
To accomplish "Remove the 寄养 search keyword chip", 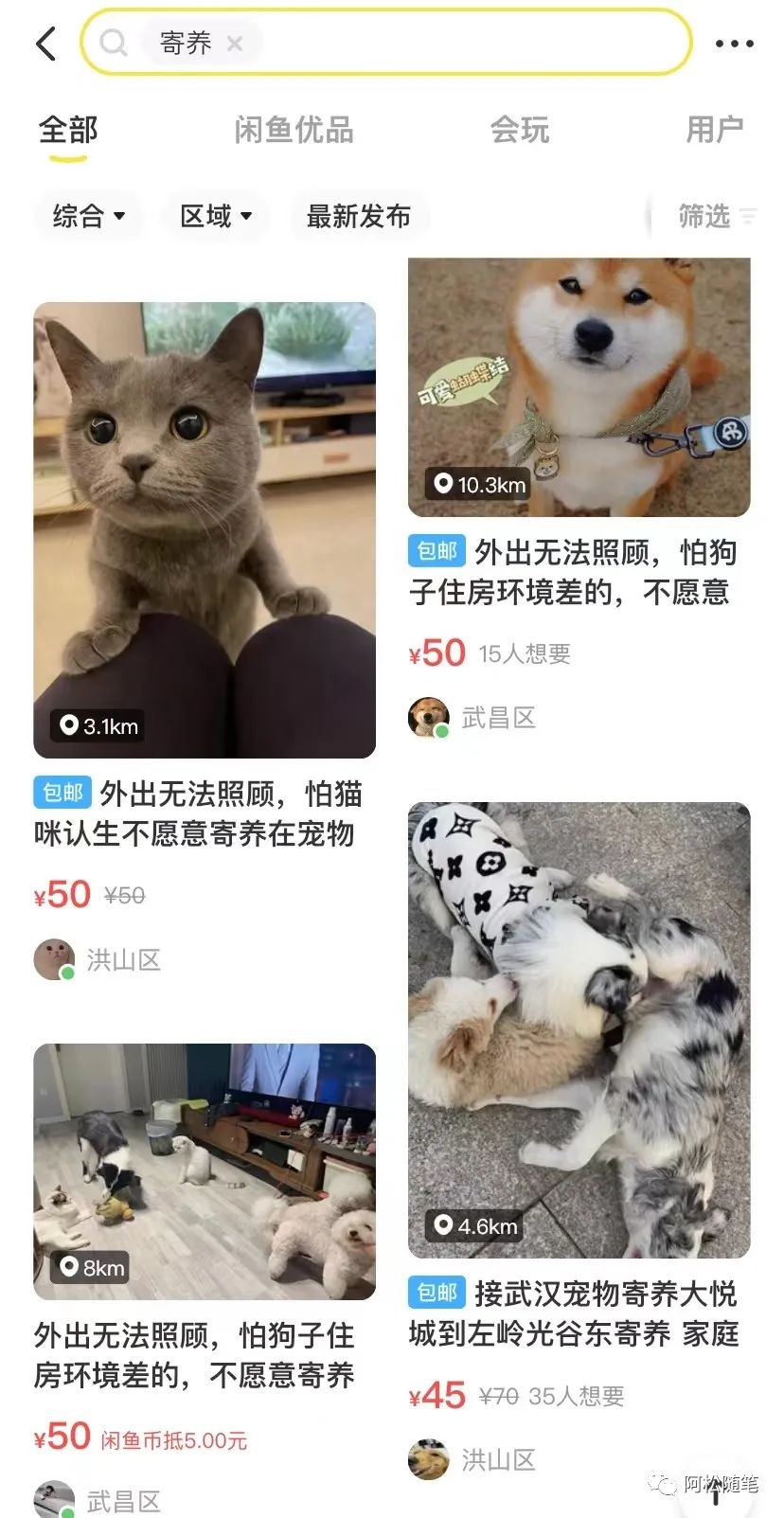I will point(235,44).
